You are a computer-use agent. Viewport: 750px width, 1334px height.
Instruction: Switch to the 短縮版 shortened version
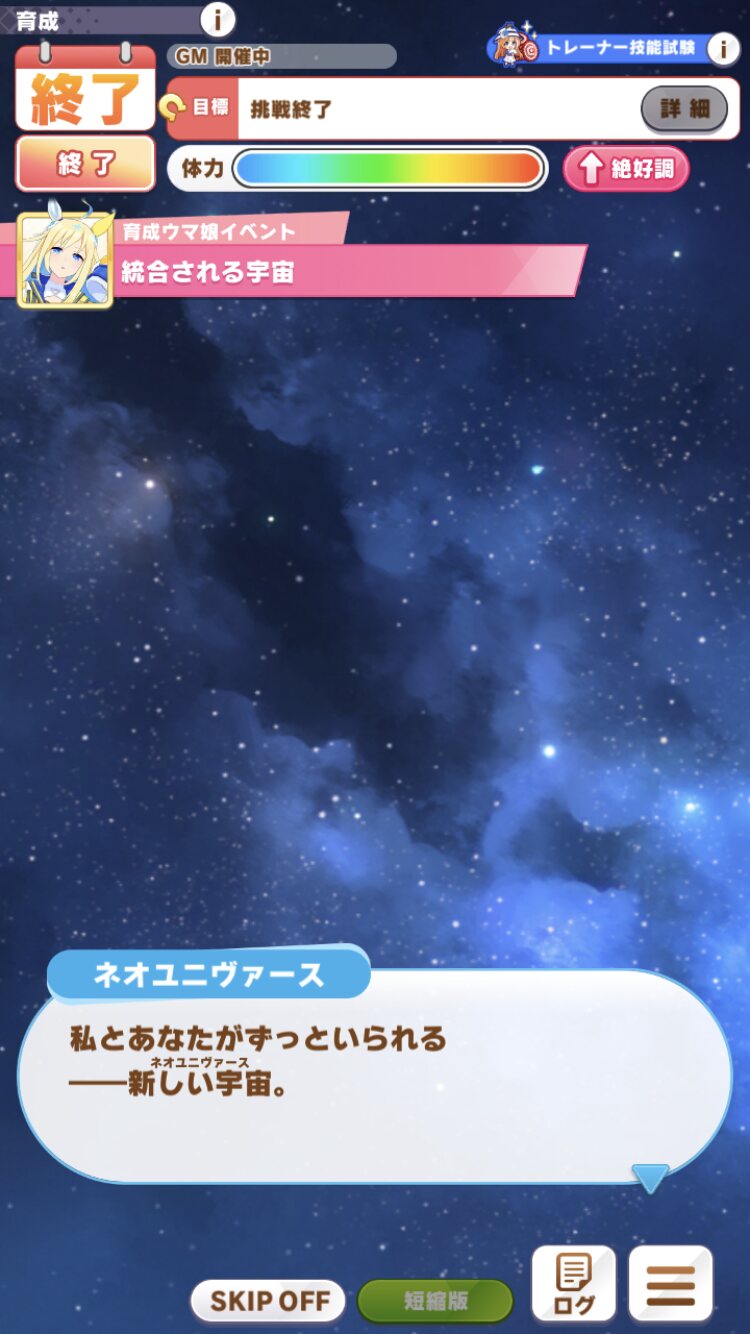click(x=435, y=1300)
